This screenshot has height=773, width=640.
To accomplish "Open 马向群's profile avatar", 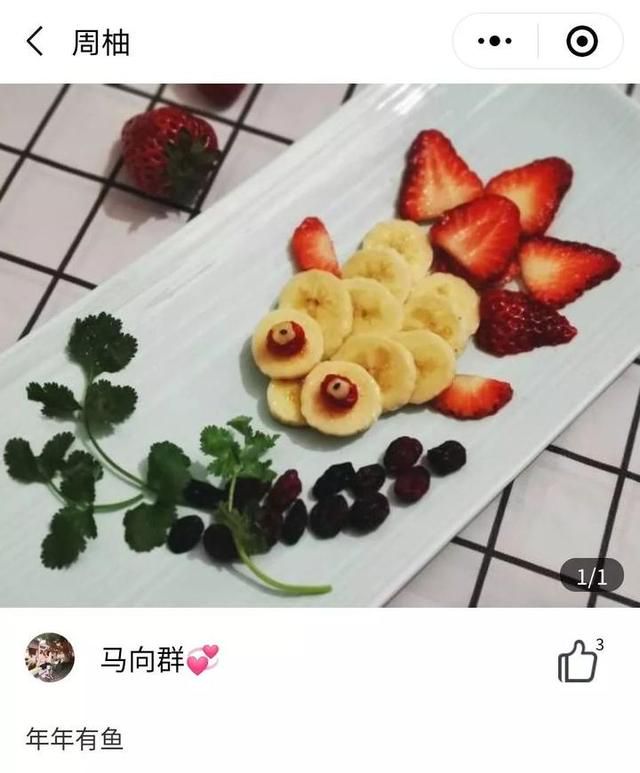I will pos(50,658).
